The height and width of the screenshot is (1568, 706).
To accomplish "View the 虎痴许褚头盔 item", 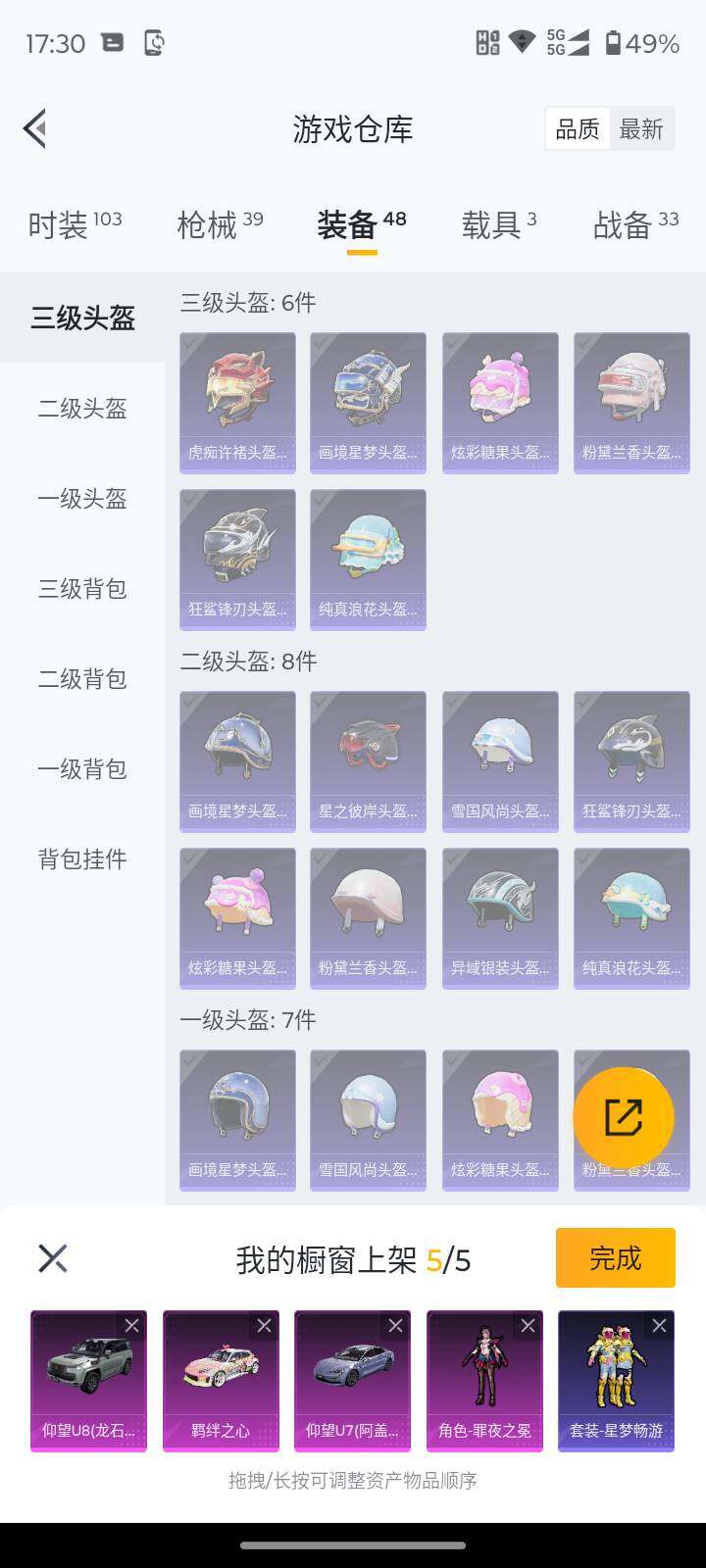I will coord(236,401).
